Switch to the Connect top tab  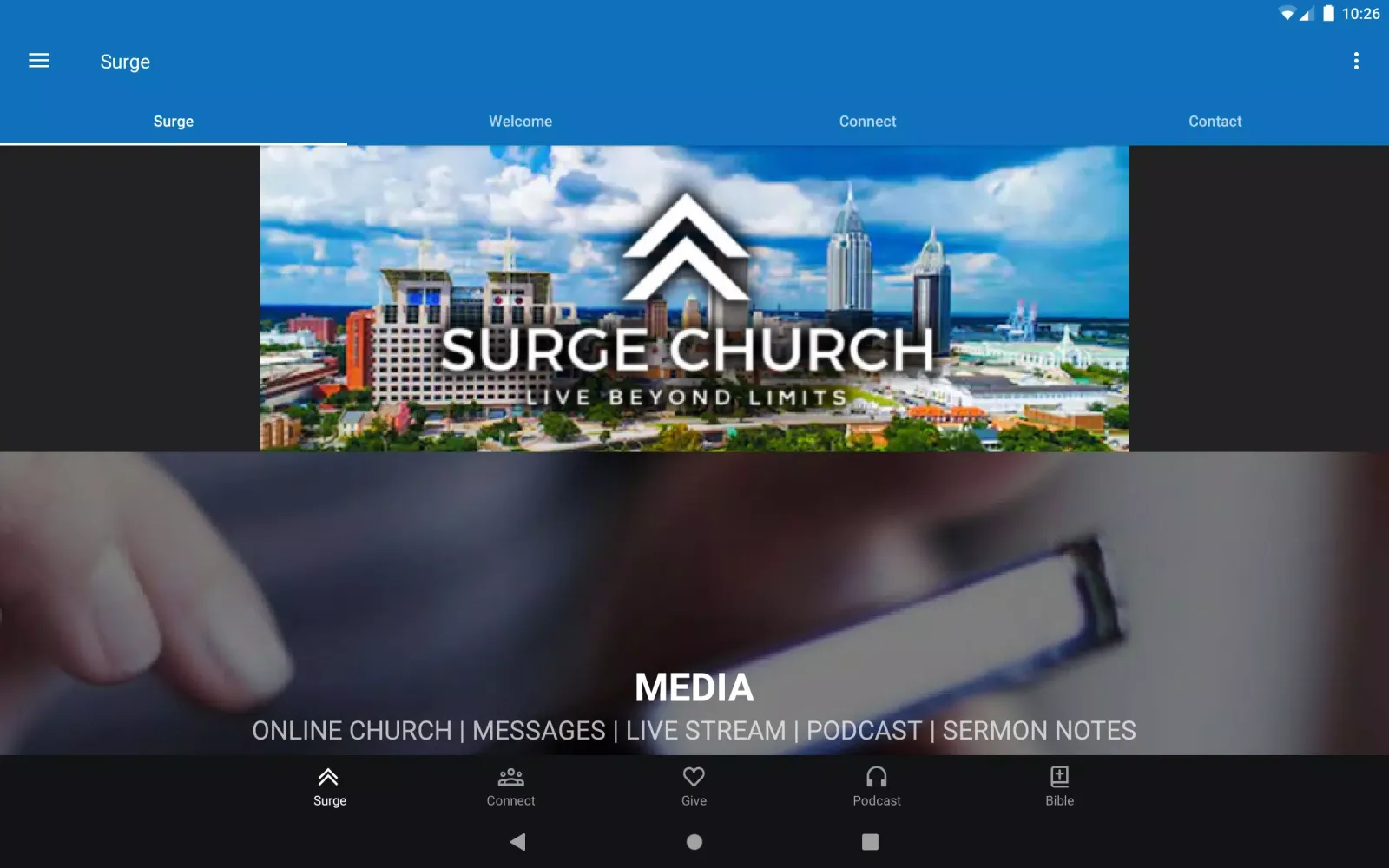867,122
